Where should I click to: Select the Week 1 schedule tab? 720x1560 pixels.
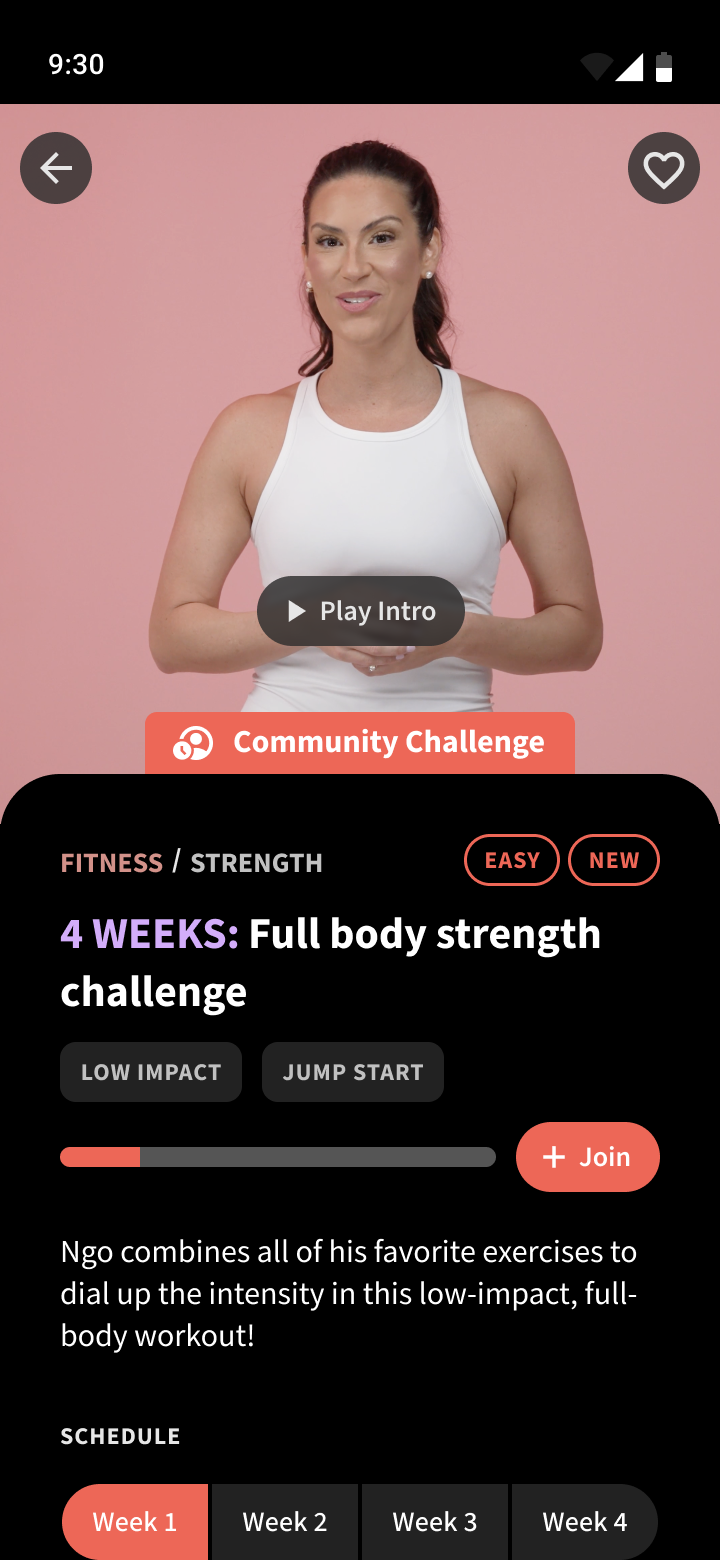coord(135,1522)
